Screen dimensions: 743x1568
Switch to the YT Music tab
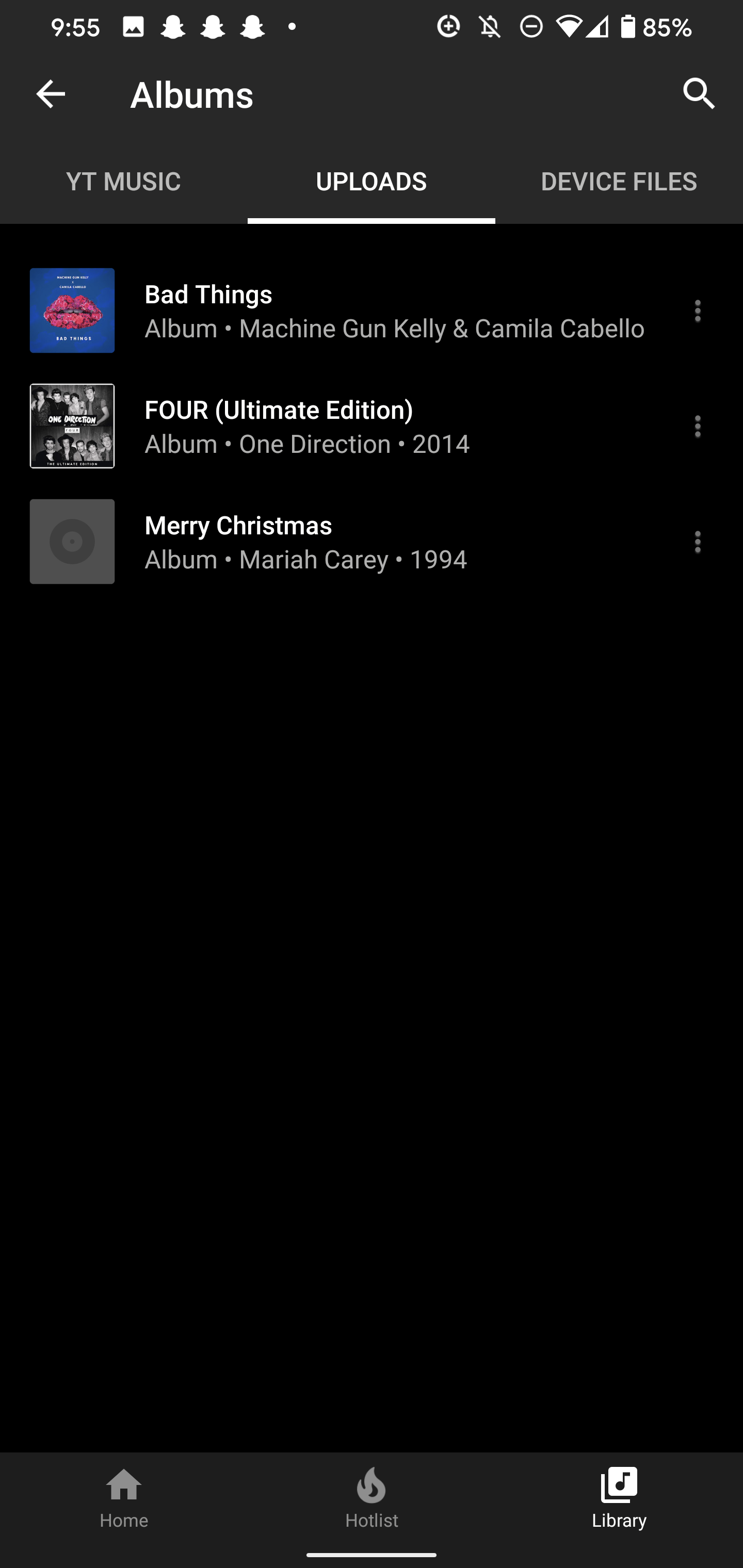[x=124, y=182]
